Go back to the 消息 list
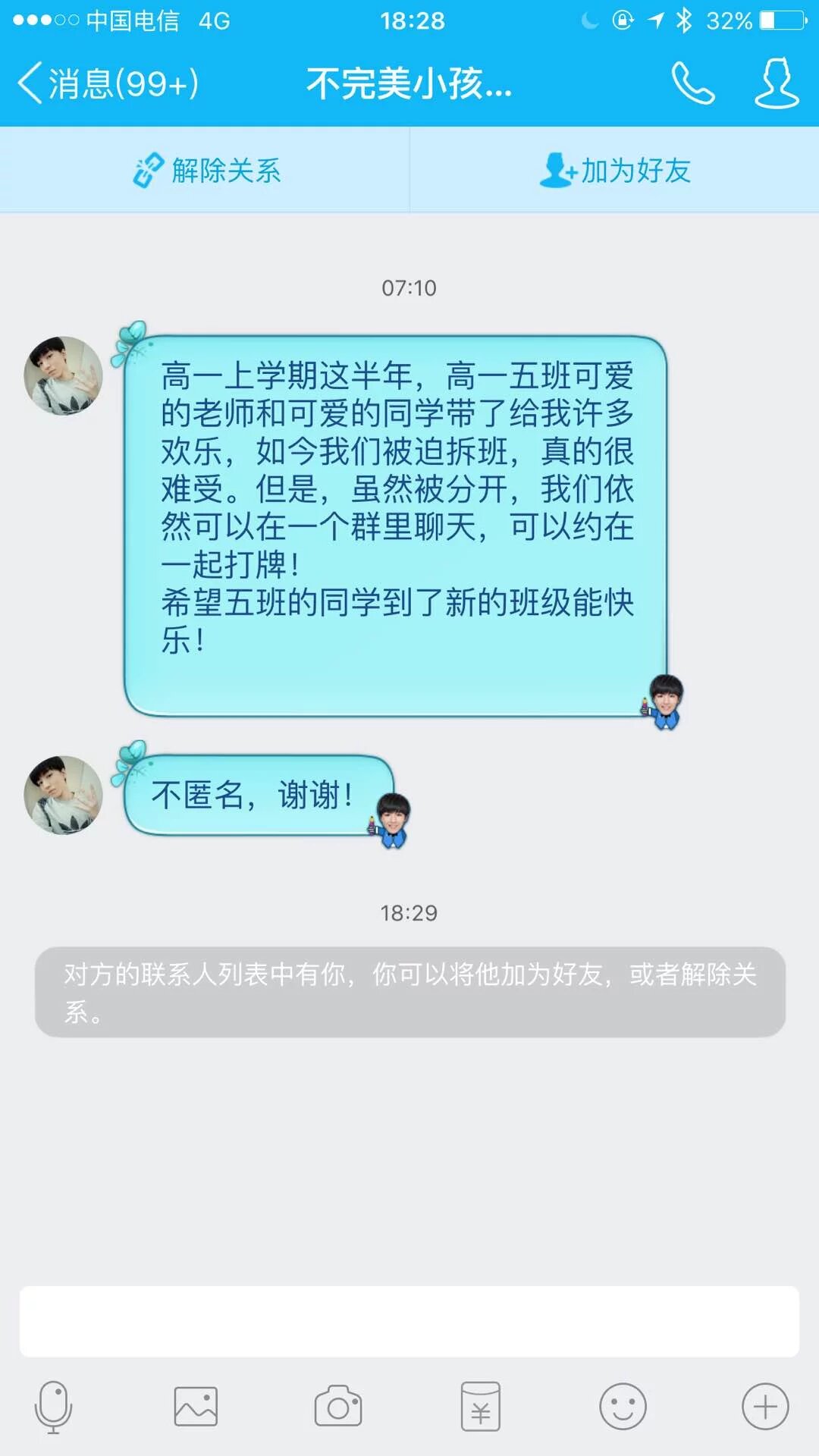The image size is (819, 1456). pos(106,83)
